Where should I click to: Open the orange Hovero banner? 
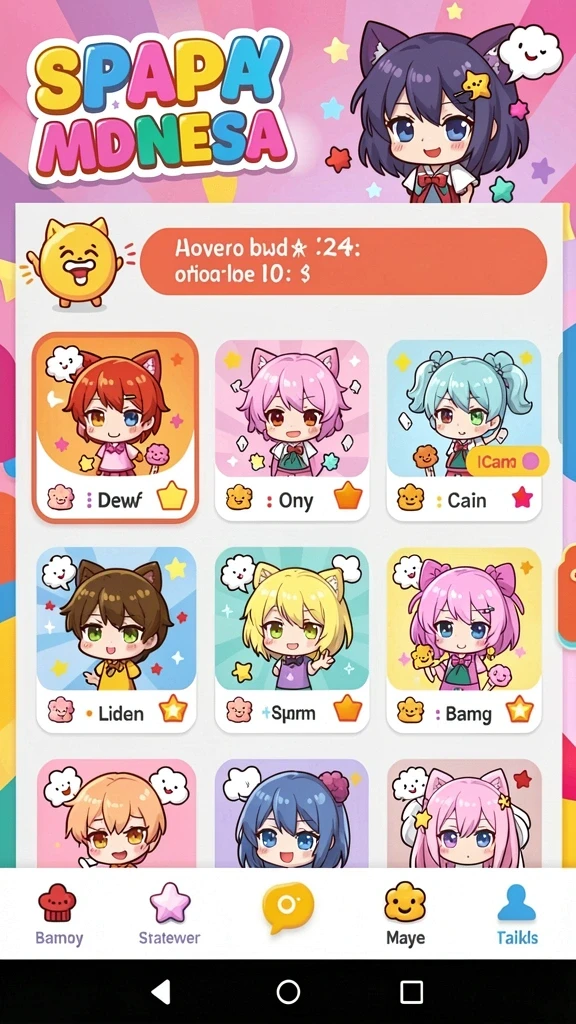coord(344,262)
